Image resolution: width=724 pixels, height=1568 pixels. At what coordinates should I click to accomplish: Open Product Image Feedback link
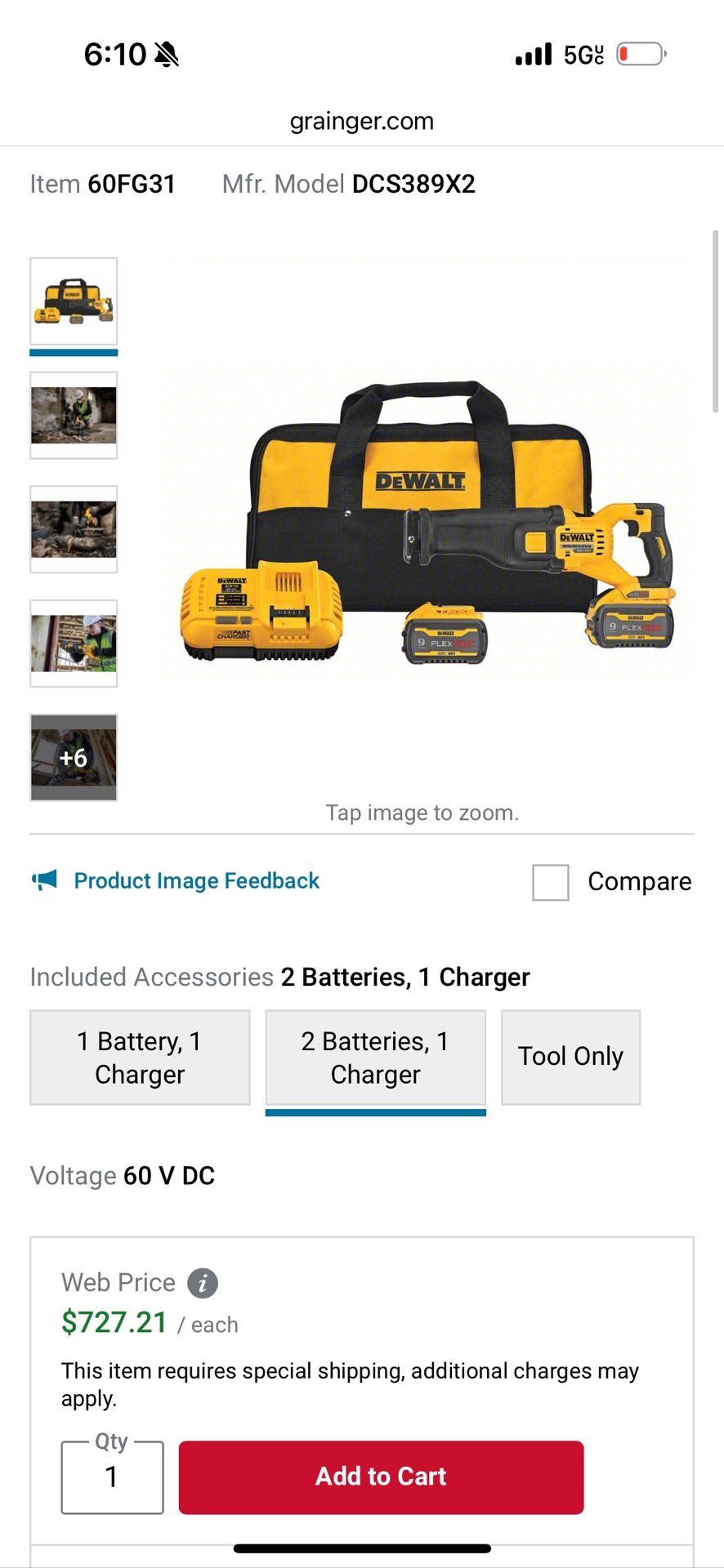click(196, 880)
